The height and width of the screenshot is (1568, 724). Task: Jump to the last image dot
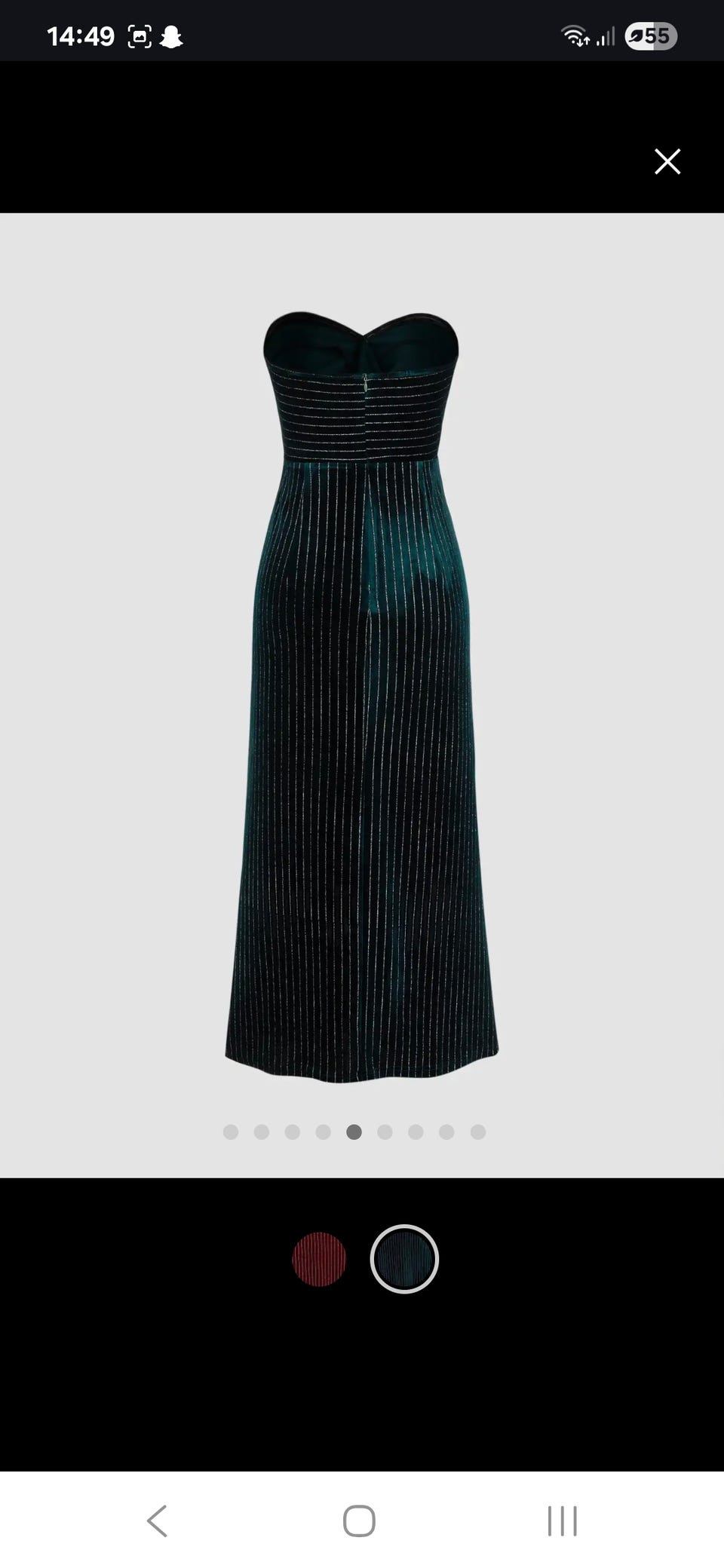click(478, 1132)
